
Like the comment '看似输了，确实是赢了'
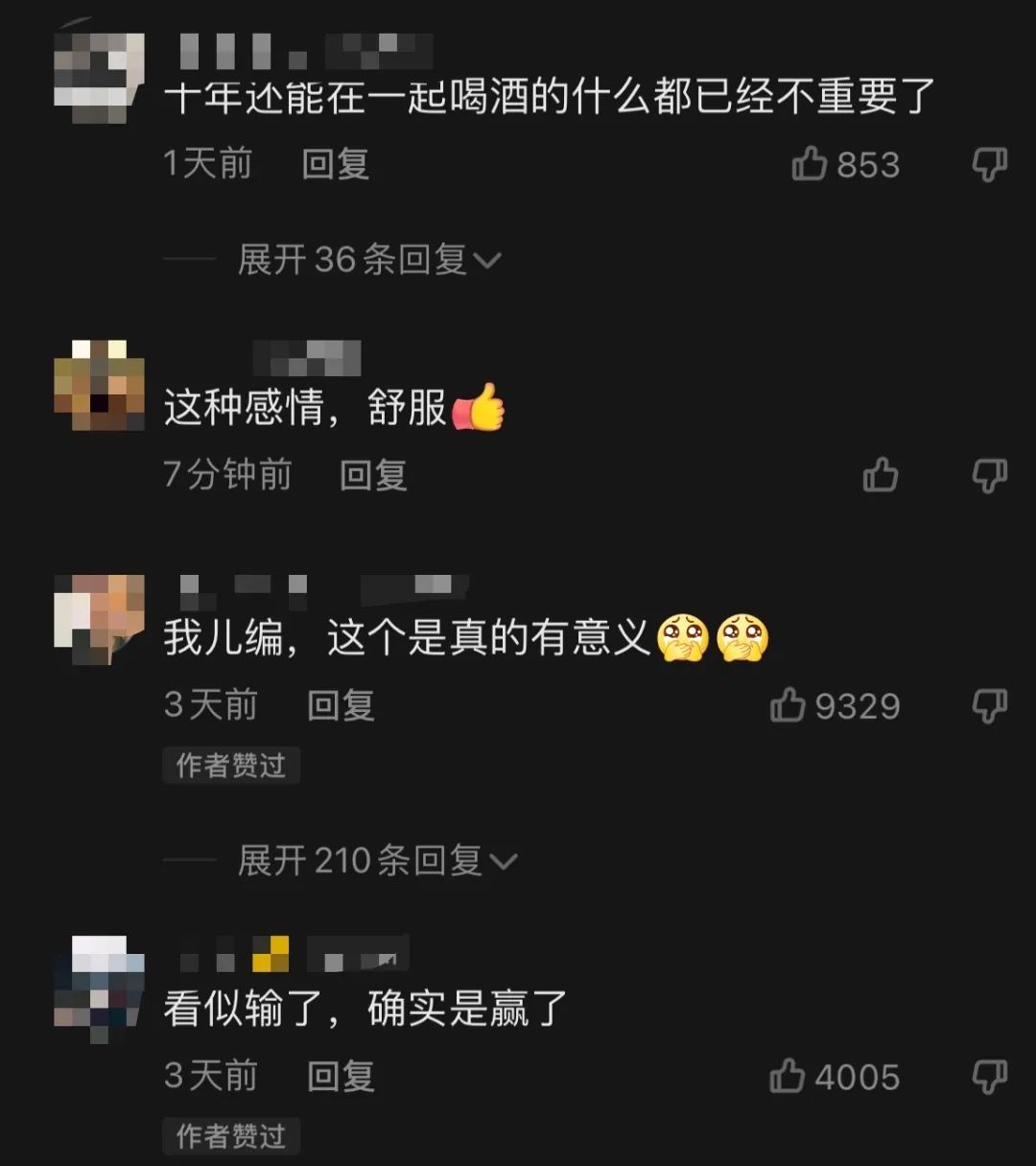pyautogui.click(x=789, y=1076)
